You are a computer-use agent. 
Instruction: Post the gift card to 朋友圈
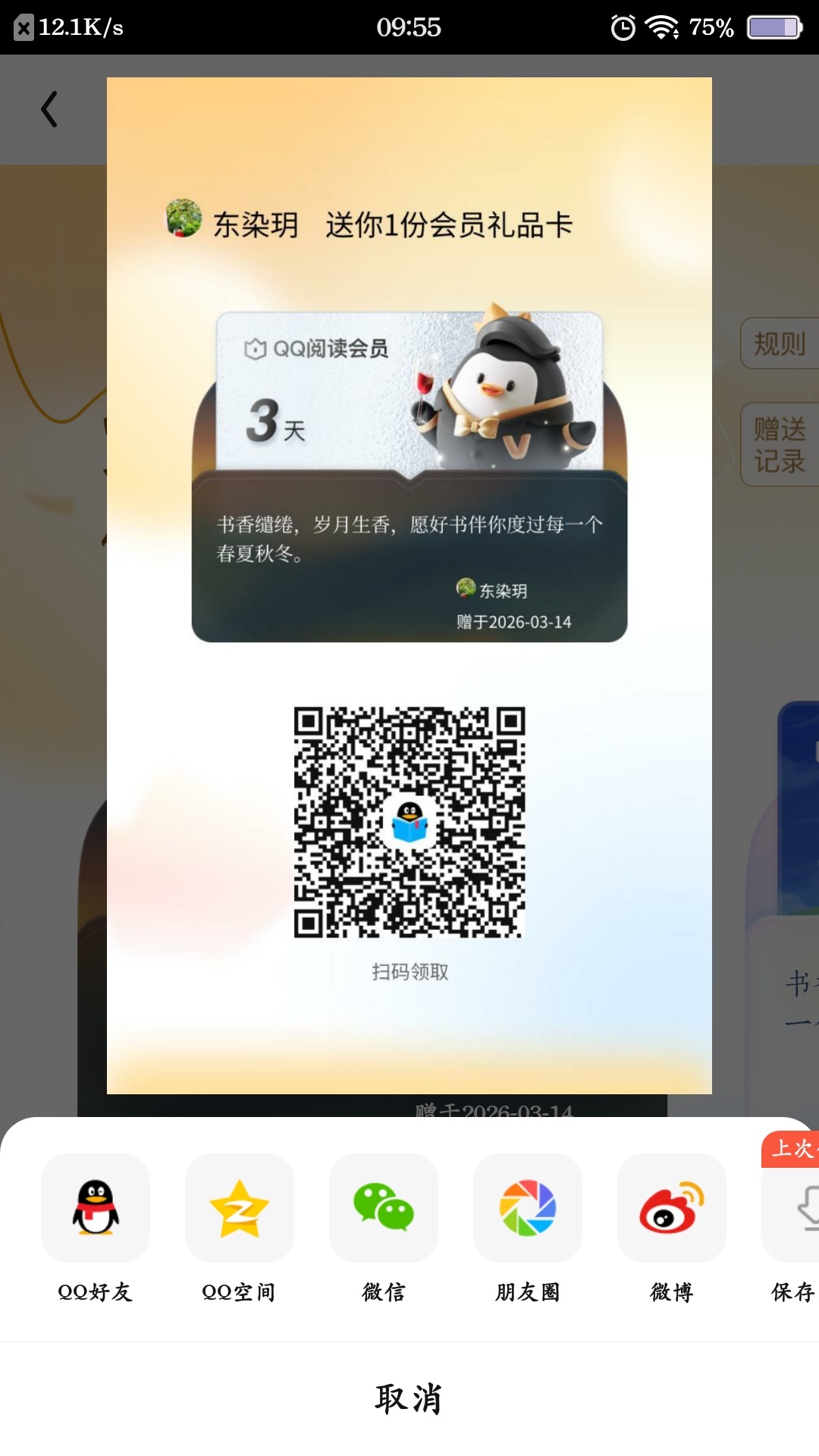pyautogui.click(x=528, y=1208)
